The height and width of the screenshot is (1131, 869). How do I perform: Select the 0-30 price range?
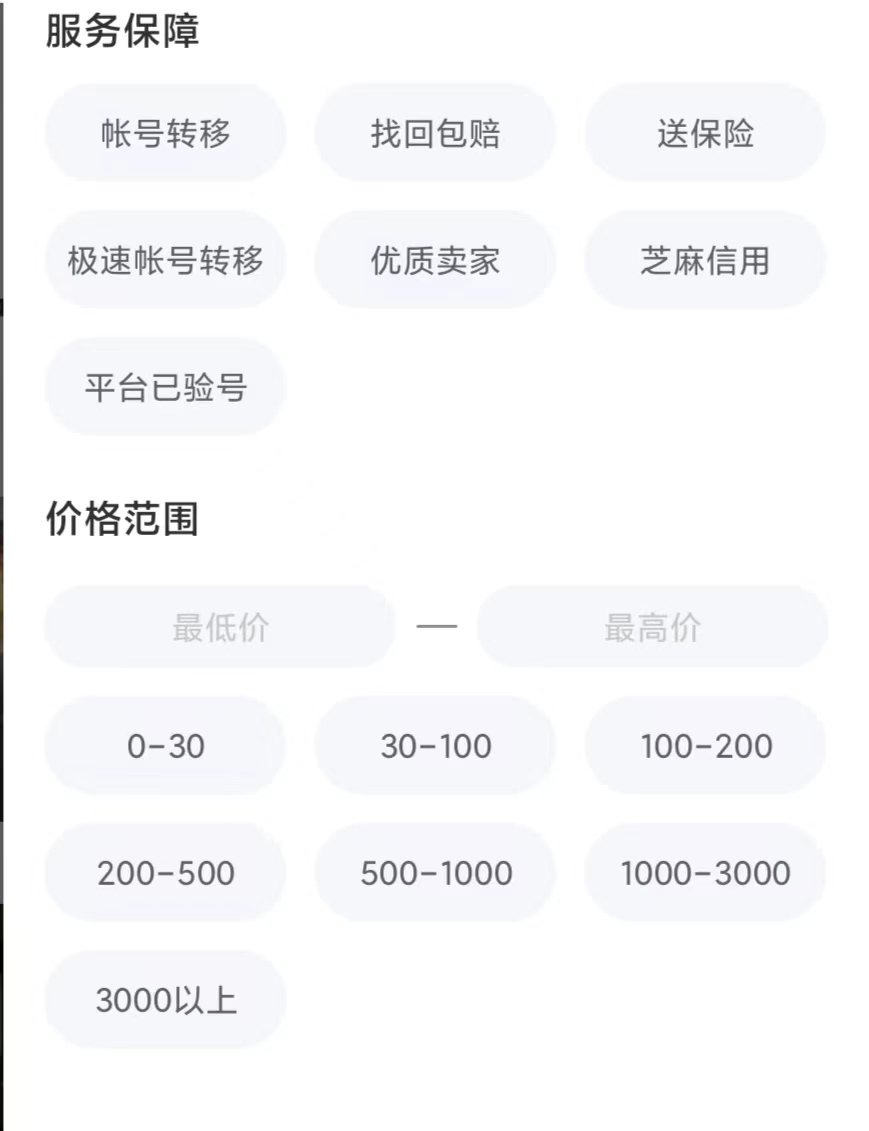(165, 746)
